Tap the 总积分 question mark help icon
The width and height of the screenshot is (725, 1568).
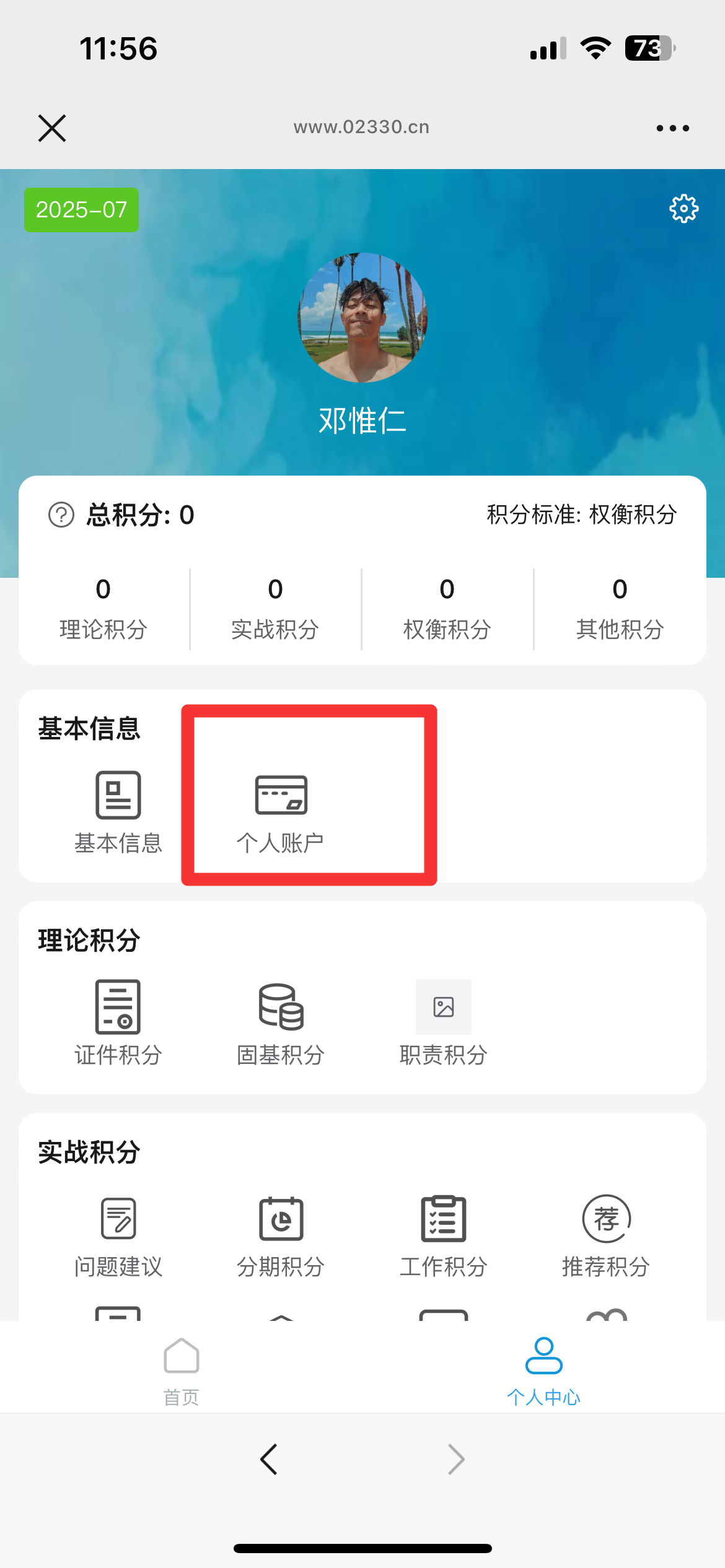click(x=61, y=515)
